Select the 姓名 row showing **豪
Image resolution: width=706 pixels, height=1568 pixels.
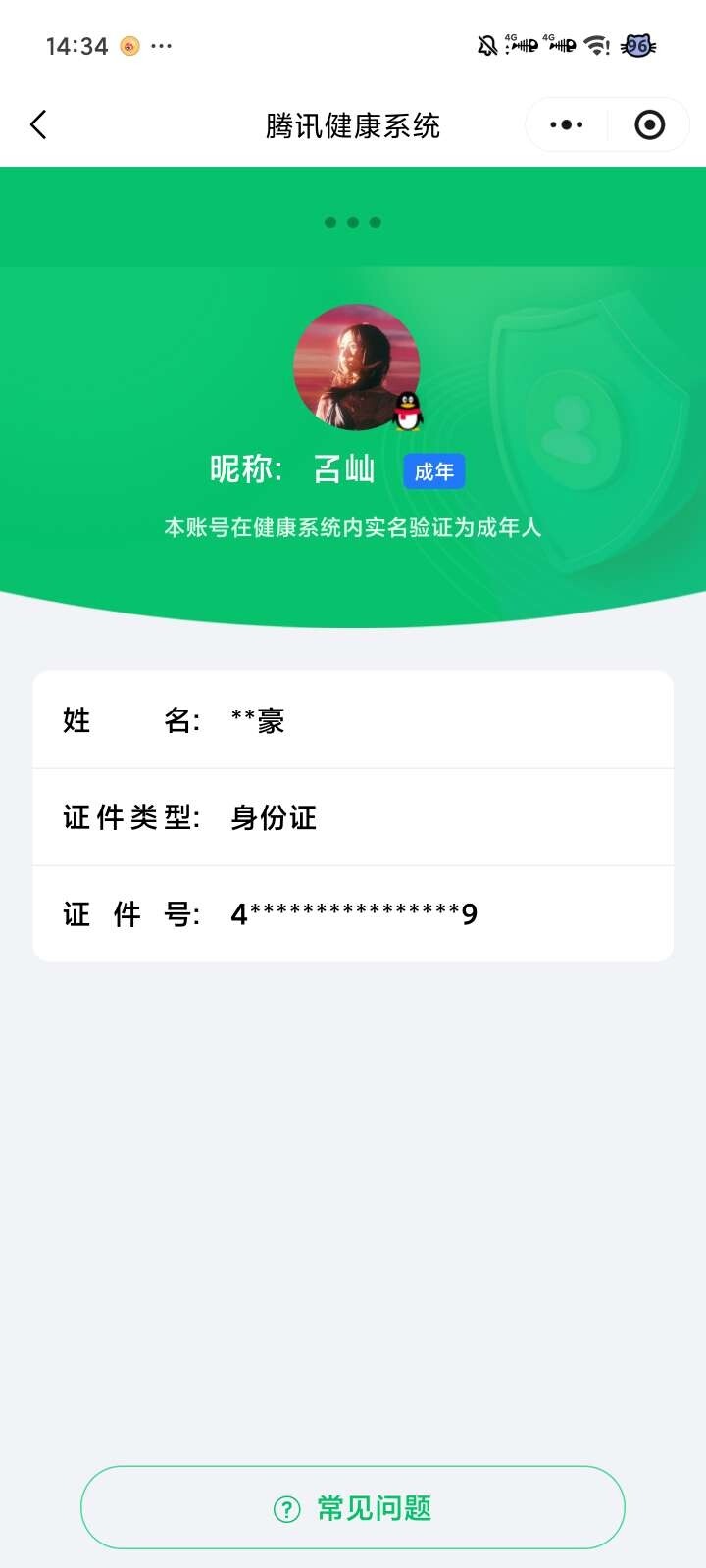click(352, 719)
